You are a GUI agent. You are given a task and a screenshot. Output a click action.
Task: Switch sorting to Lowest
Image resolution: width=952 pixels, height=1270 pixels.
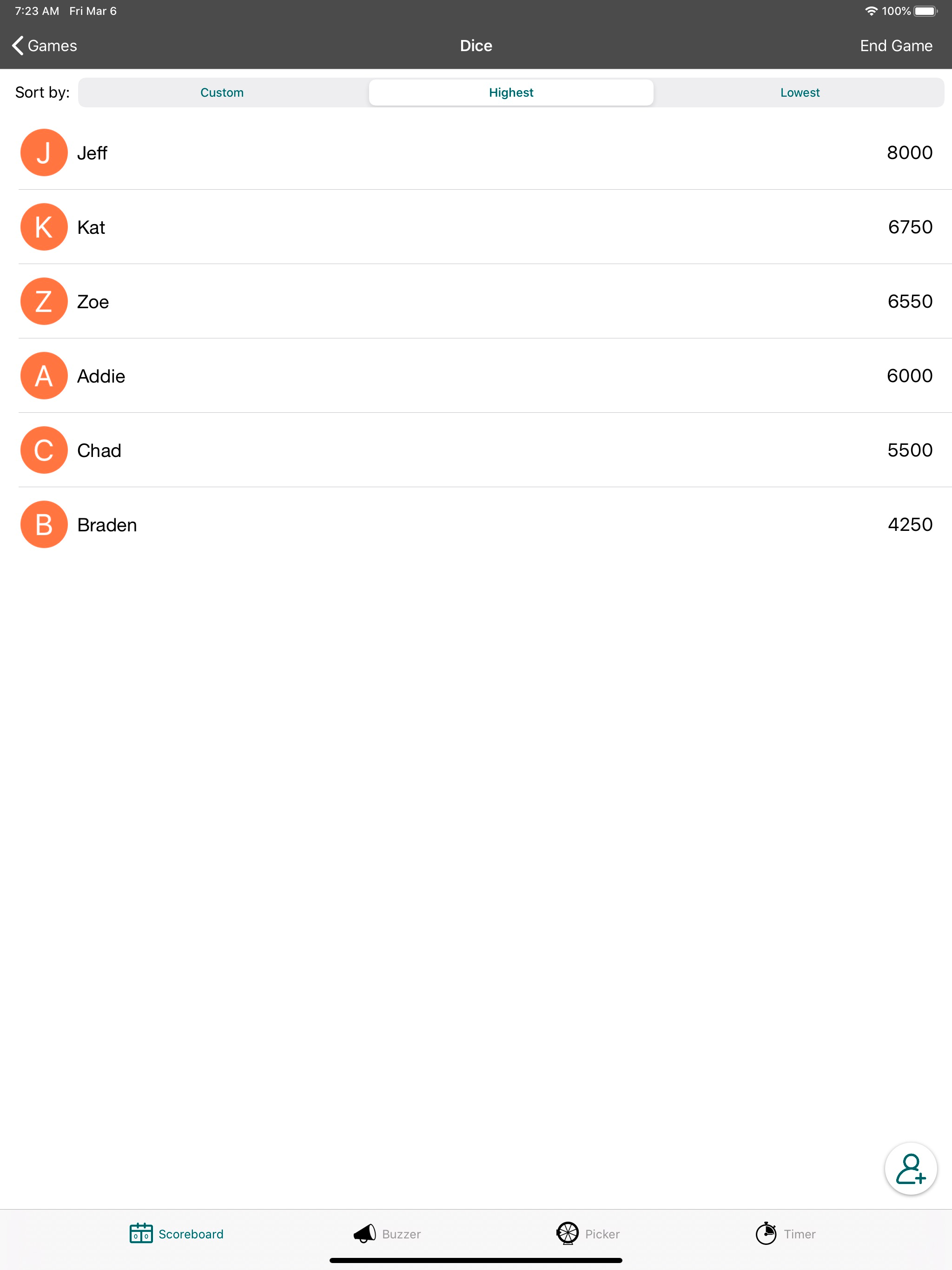pyautogui.click(x=800, y=92)
